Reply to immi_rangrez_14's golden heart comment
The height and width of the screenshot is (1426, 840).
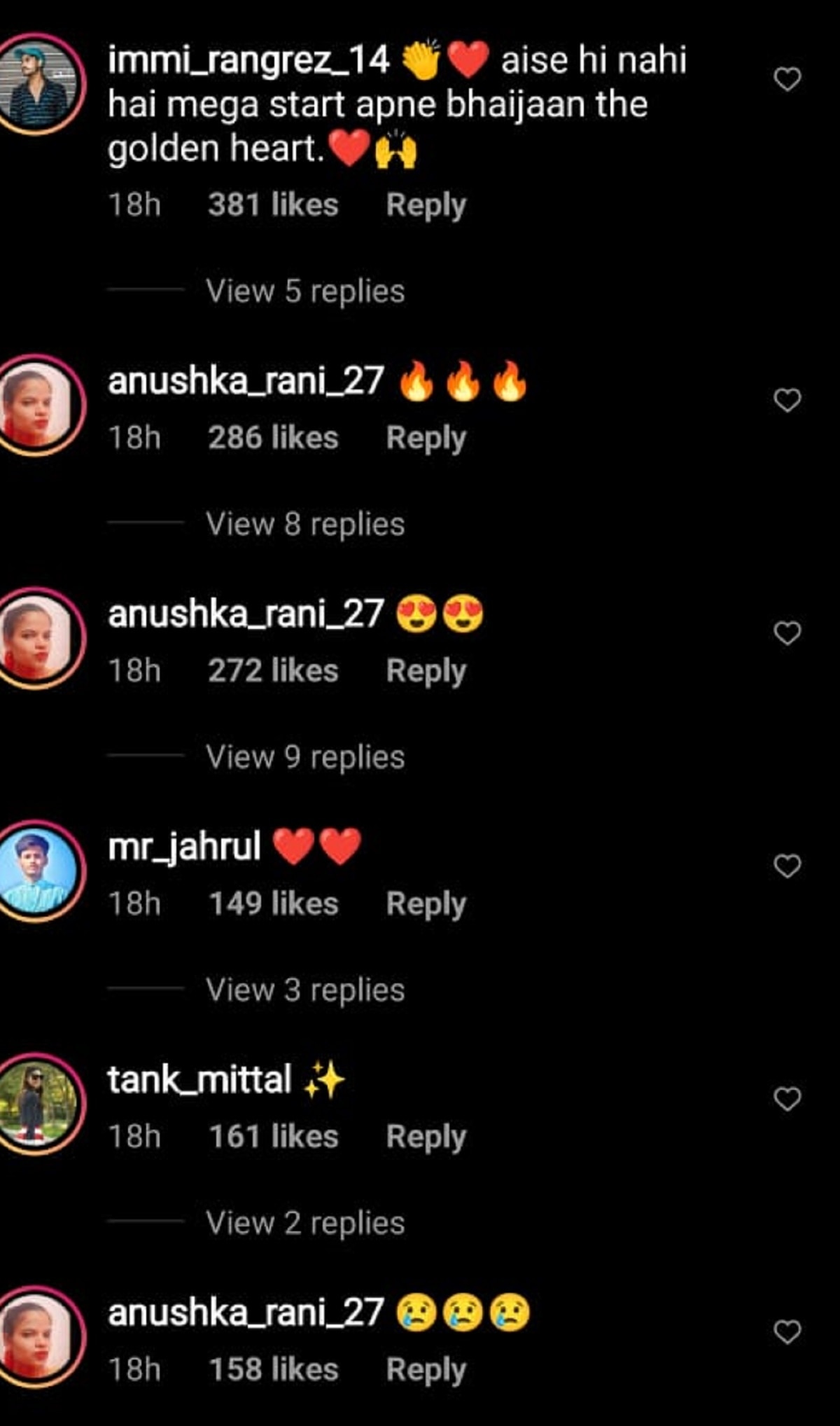pos(426,205)
